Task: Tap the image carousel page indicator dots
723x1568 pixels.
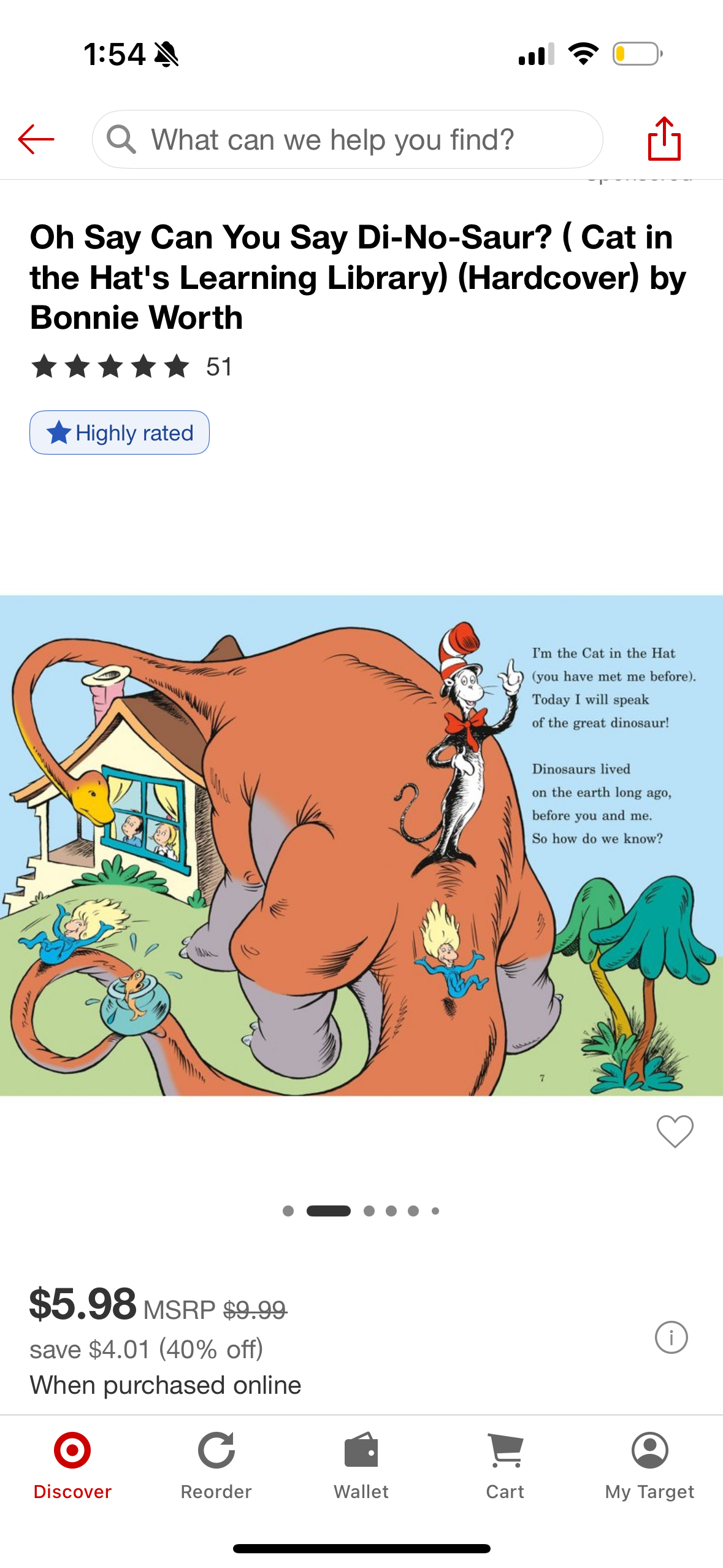Action: (361, 1210)
